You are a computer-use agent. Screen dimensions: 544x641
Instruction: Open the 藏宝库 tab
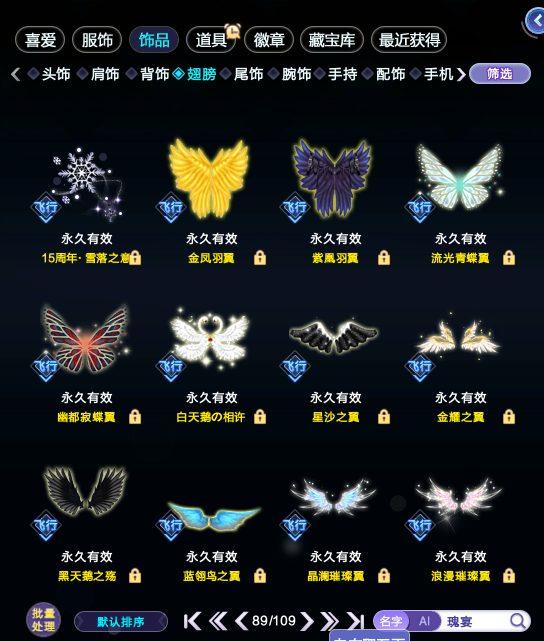coord(331,40)
